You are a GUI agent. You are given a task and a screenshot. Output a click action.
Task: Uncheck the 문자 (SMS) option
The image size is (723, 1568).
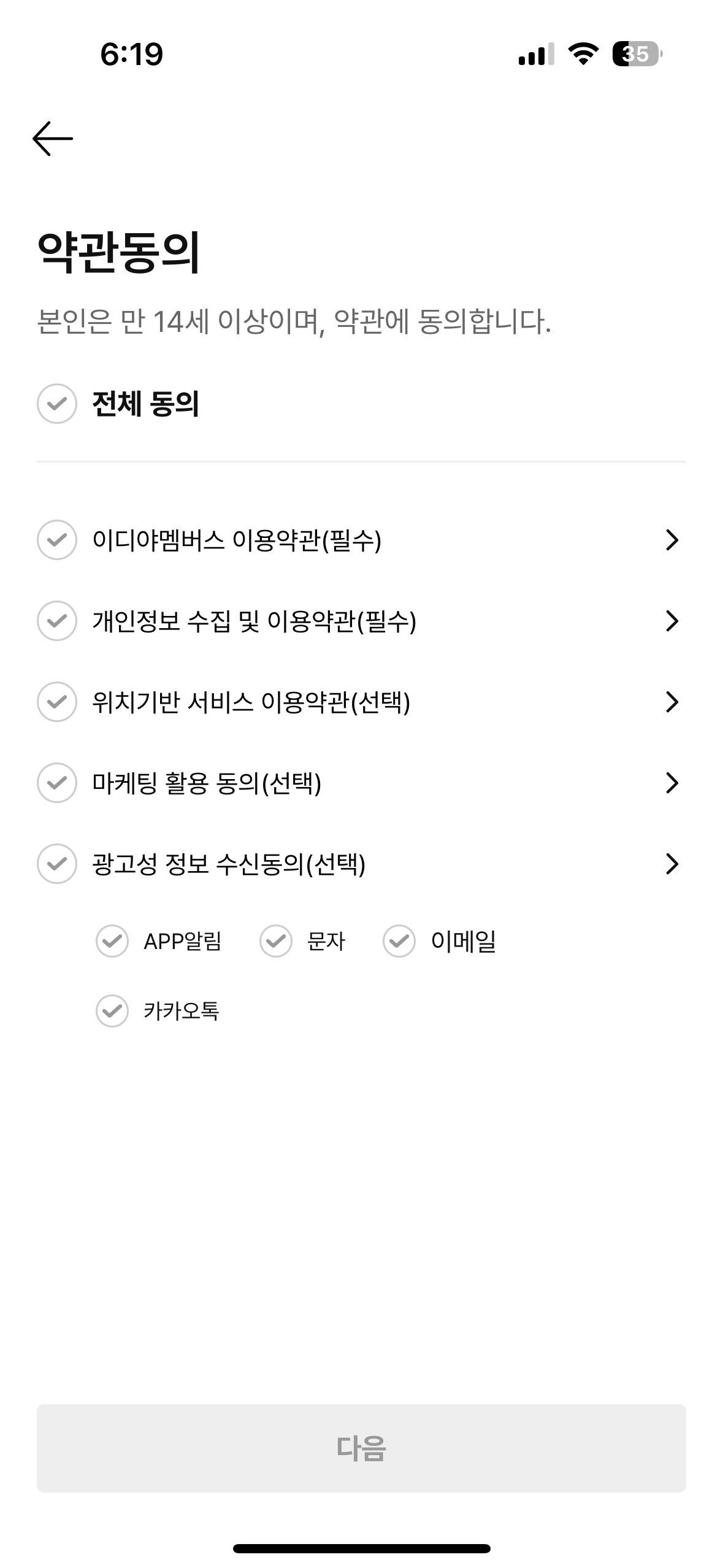276,942
